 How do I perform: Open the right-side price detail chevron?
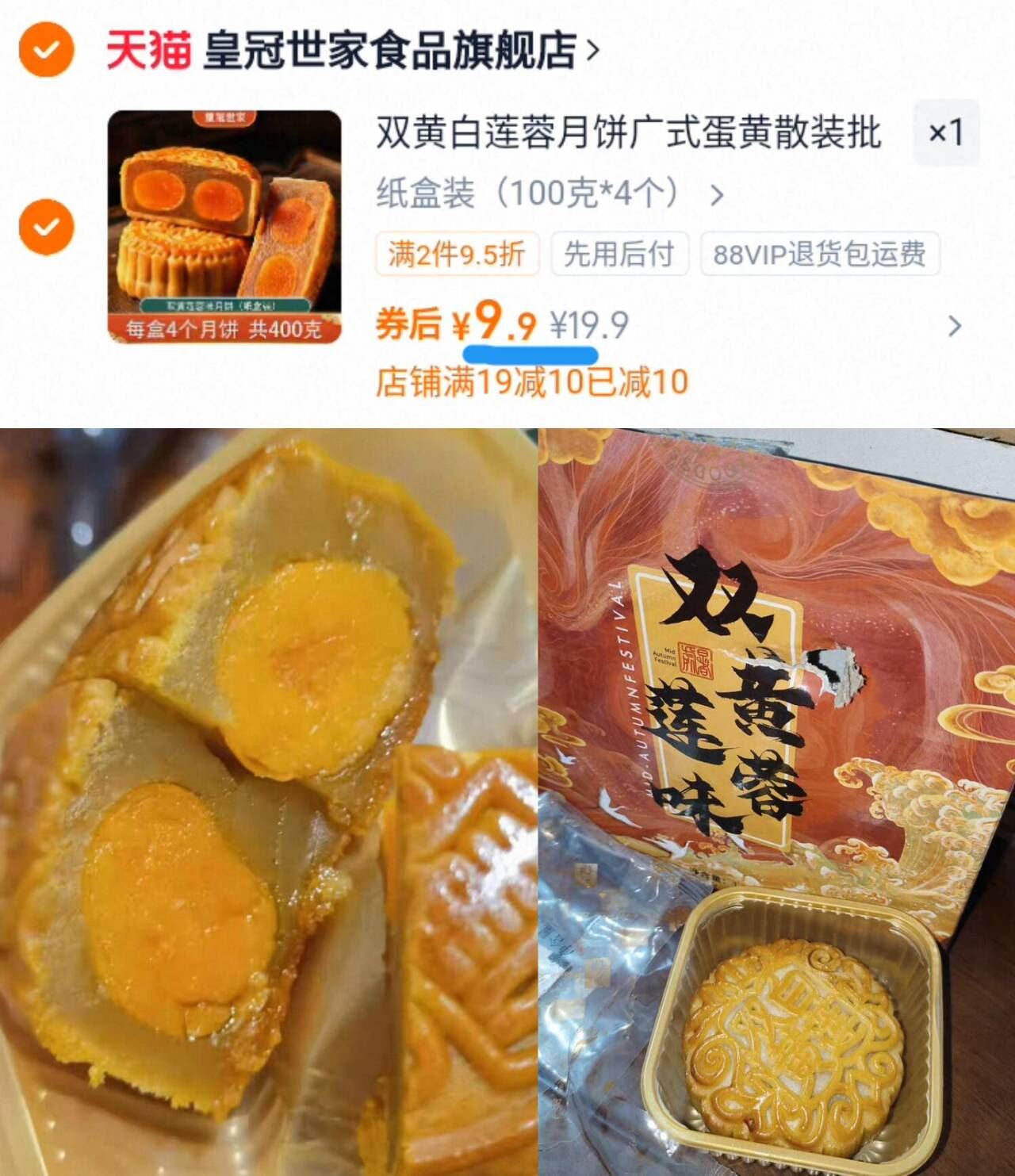coord(956,328)
